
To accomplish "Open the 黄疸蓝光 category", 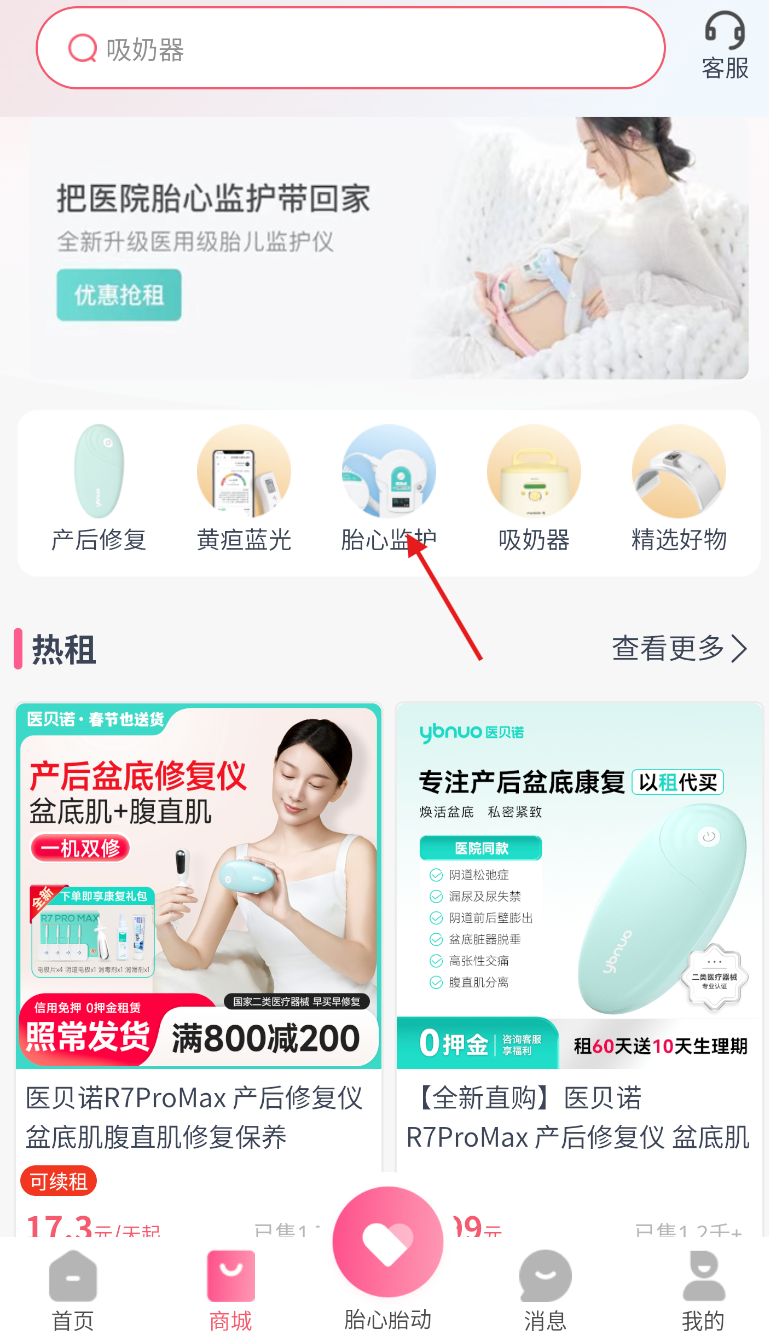I will pos(244,488).
